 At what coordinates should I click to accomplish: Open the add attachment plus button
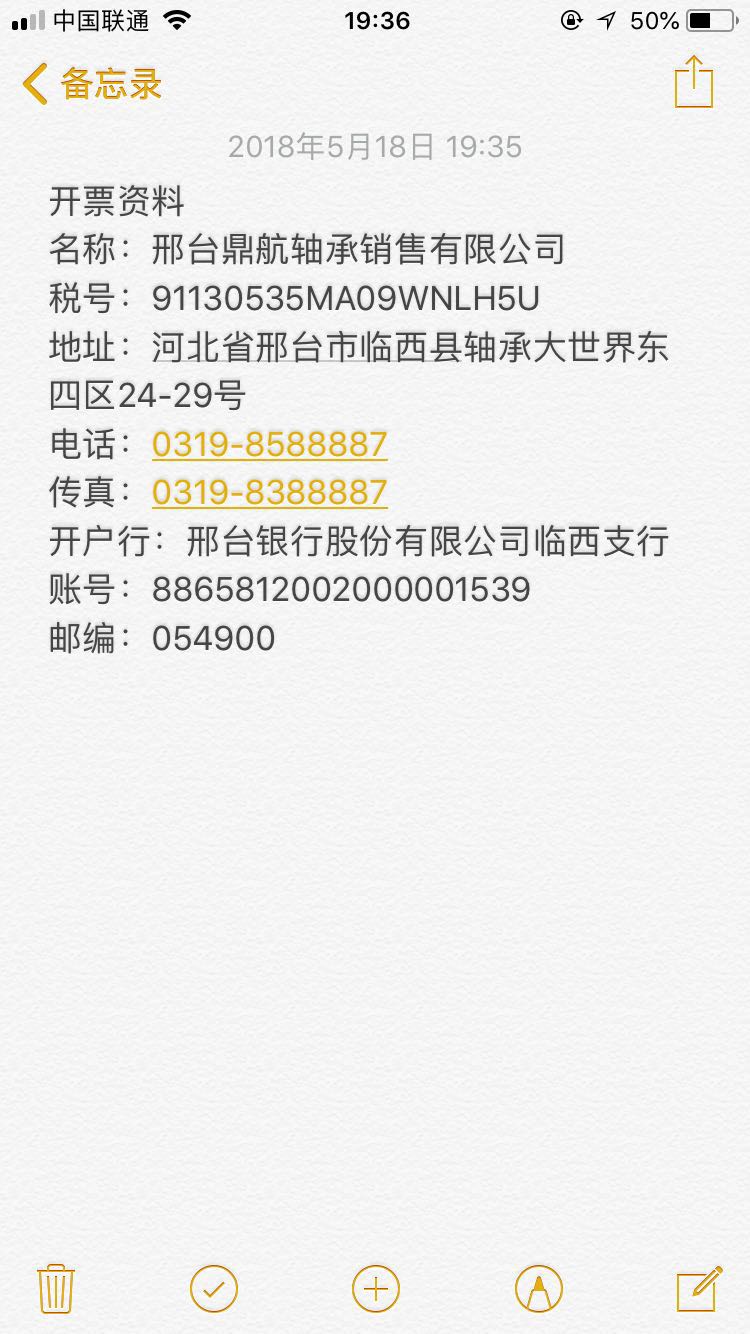[x=376, y=1287]
